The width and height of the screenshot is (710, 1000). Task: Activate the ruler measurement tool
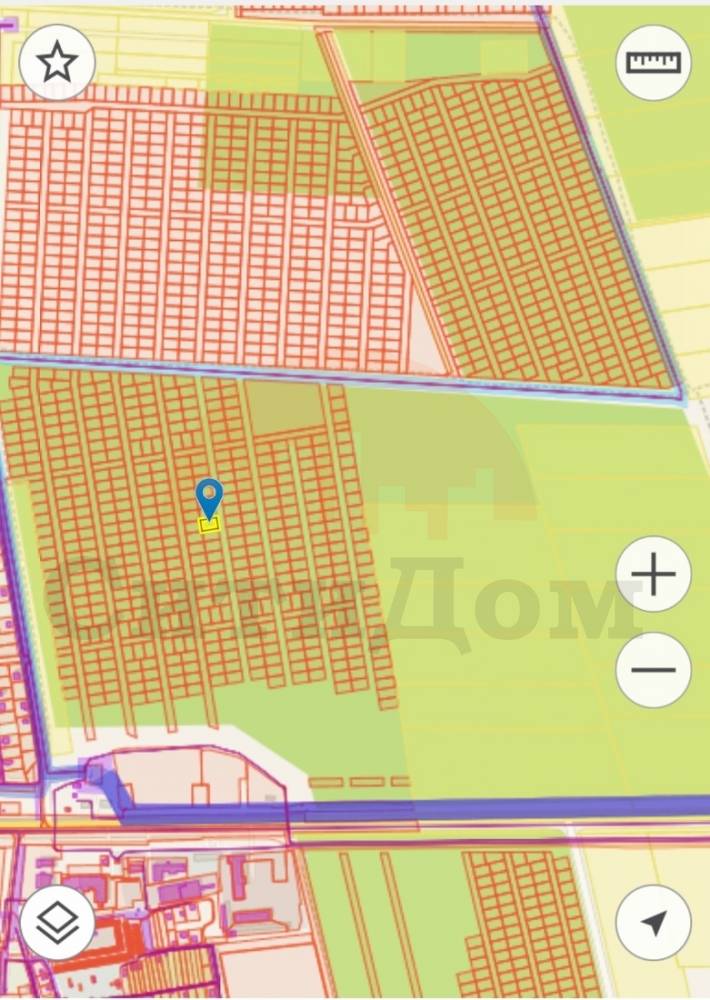coord(653,62)
